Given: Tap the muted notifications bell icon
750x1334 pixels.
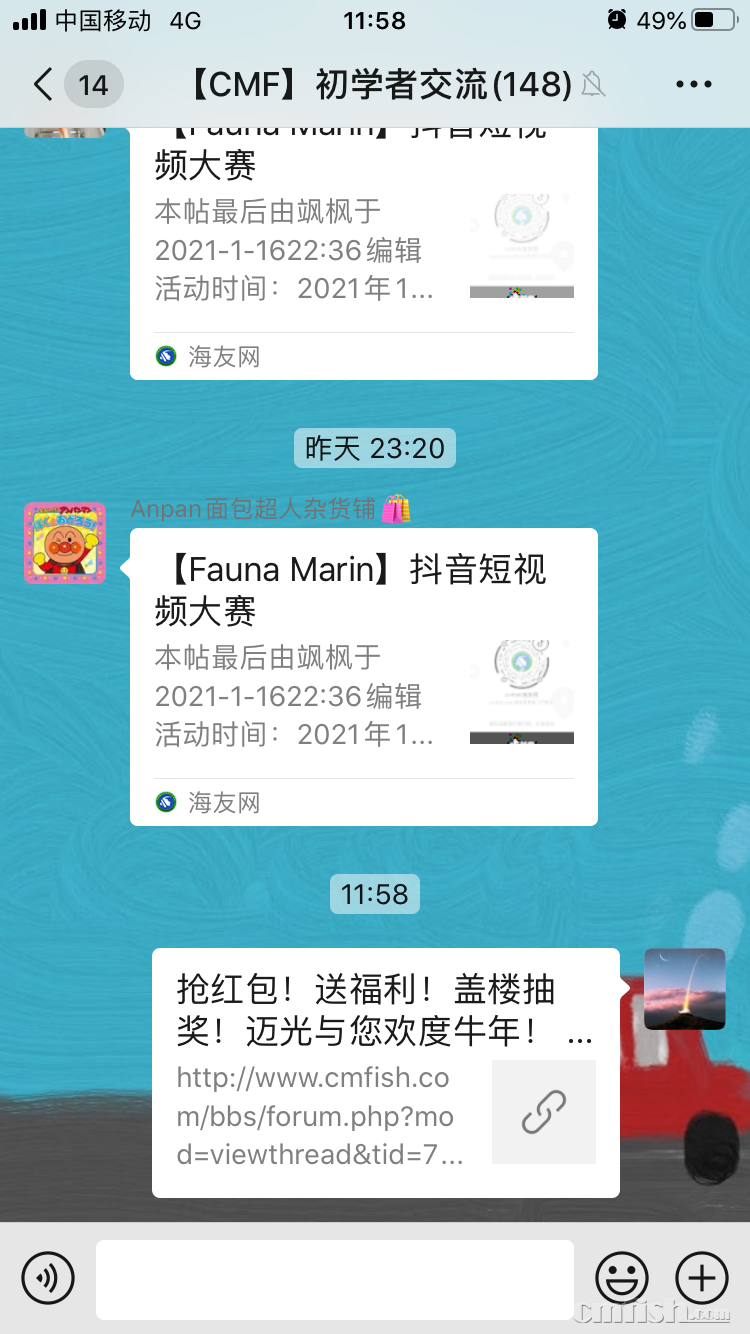Looking at the screenshot, I should (592, 86).
